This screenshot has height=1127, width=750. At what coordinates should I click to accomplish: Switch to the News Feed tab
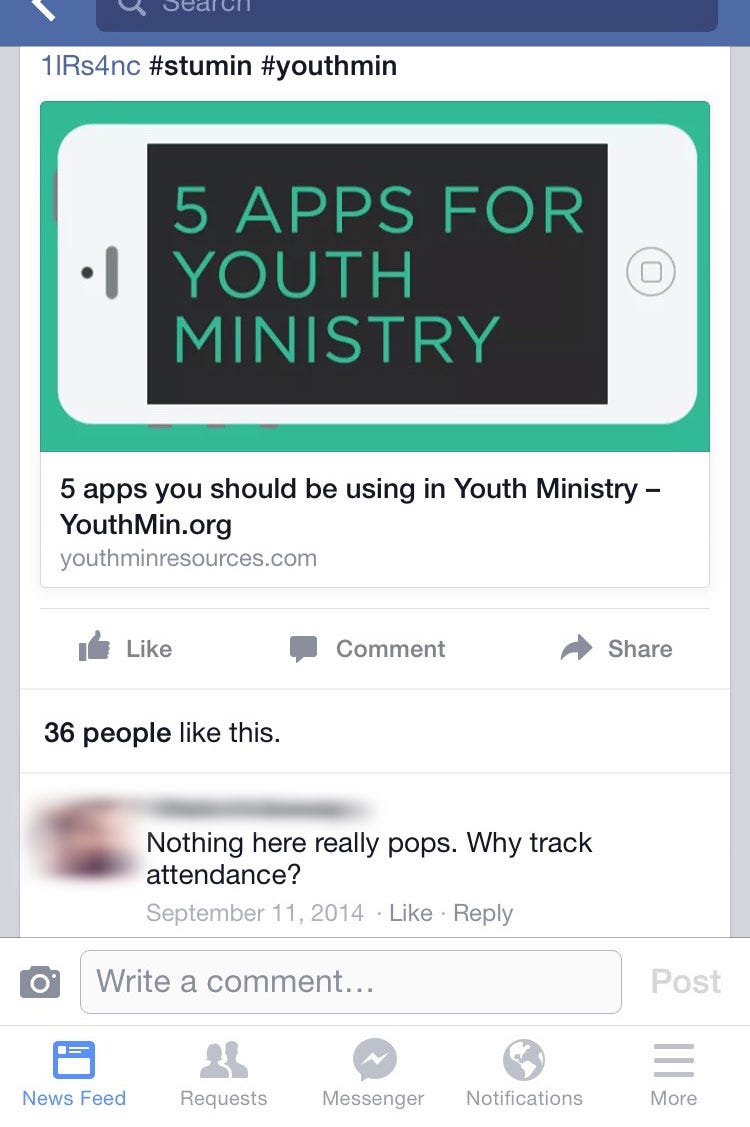pos(74,1074)
